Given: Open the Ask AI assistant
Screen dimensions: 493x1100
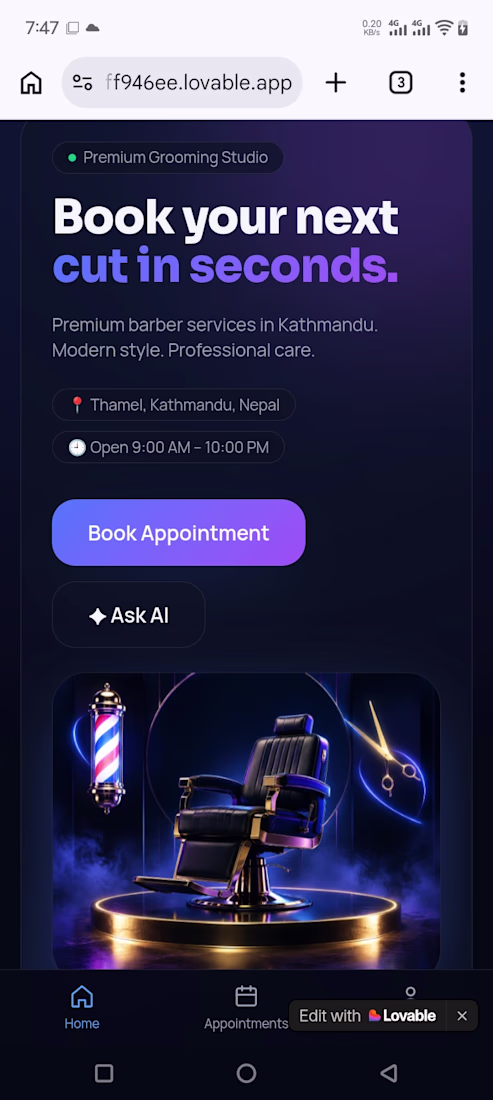Looking at the screenshot, I should (x=128, y=615).
